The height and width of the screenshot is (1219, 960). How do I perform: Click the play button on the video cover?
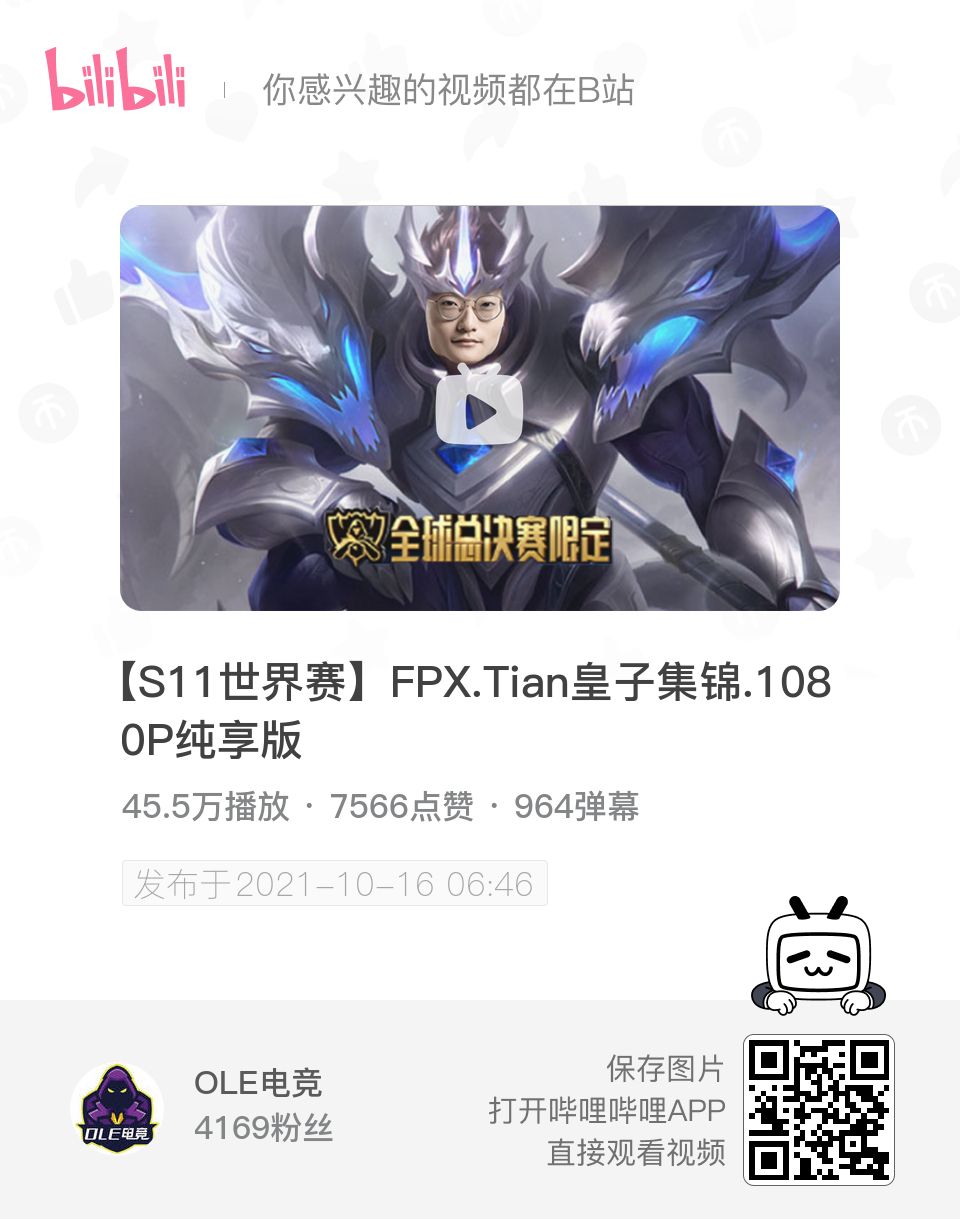[x=480, y=410]
